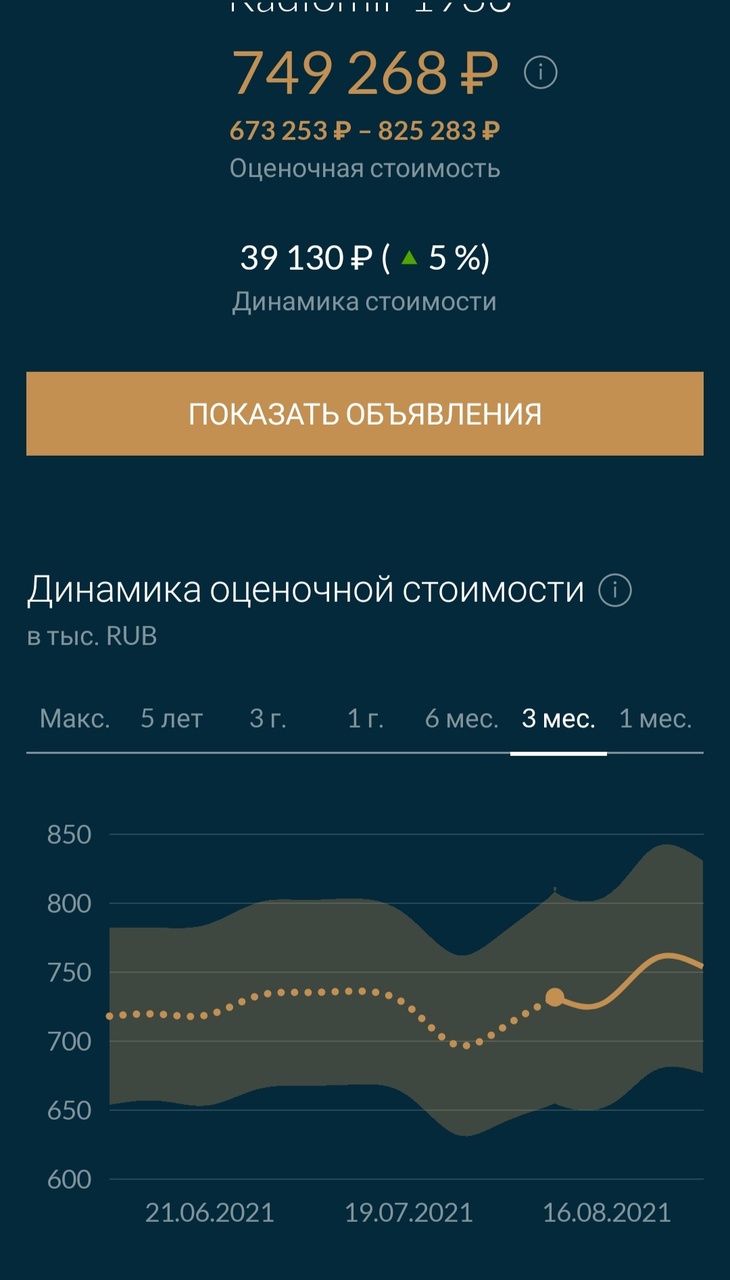Switch chart to 1 мес. period
This screenshot has height=1280, width=730.
coord(655,719)
